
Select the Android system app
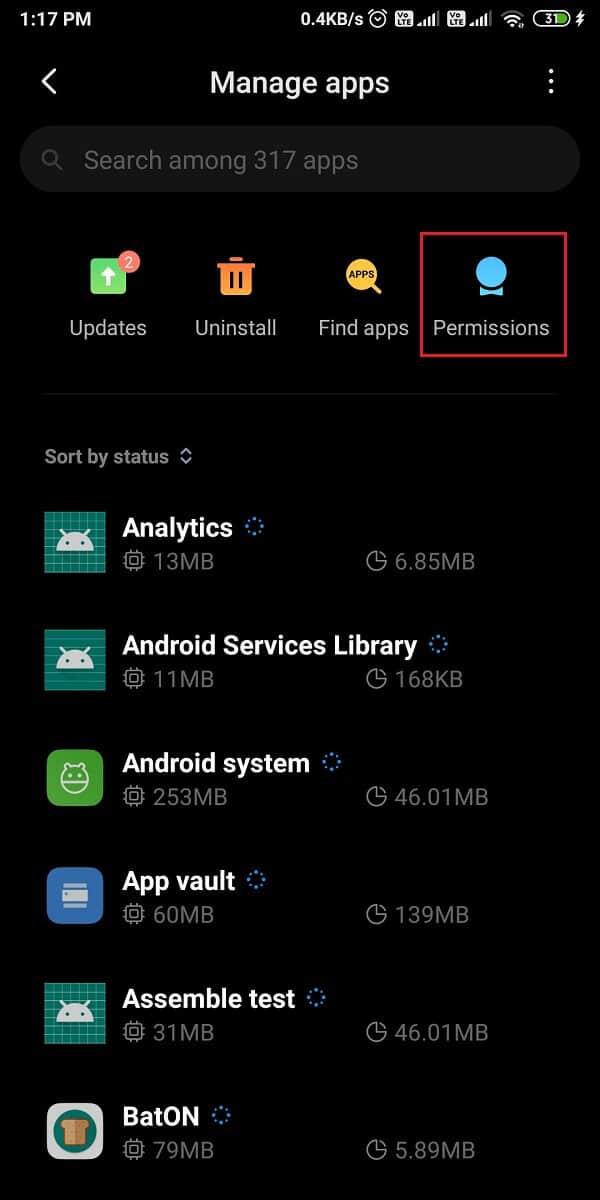300,779
